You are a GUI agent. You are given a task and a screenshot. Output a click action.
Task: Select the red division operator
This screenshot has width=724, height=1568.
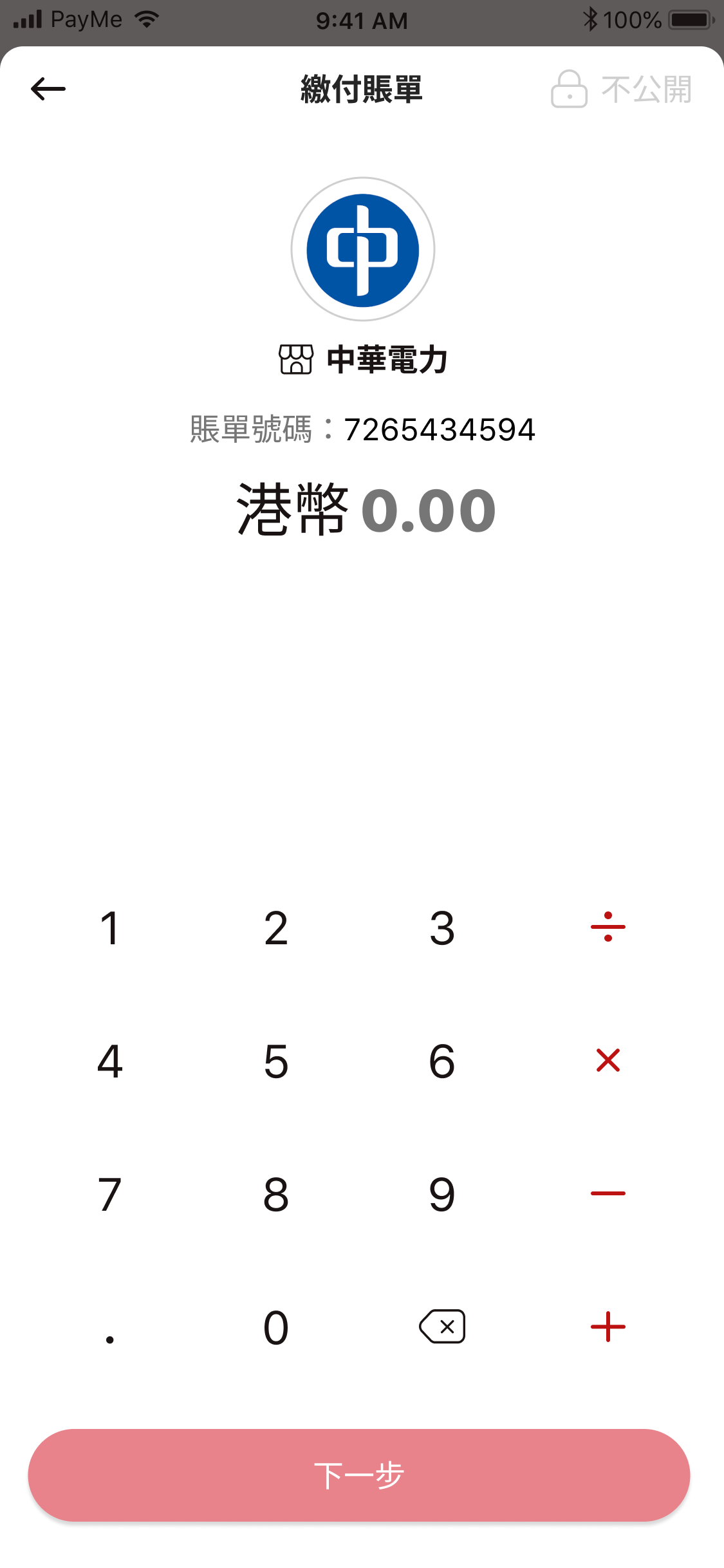pyautogui.click(x=608, y=927)
